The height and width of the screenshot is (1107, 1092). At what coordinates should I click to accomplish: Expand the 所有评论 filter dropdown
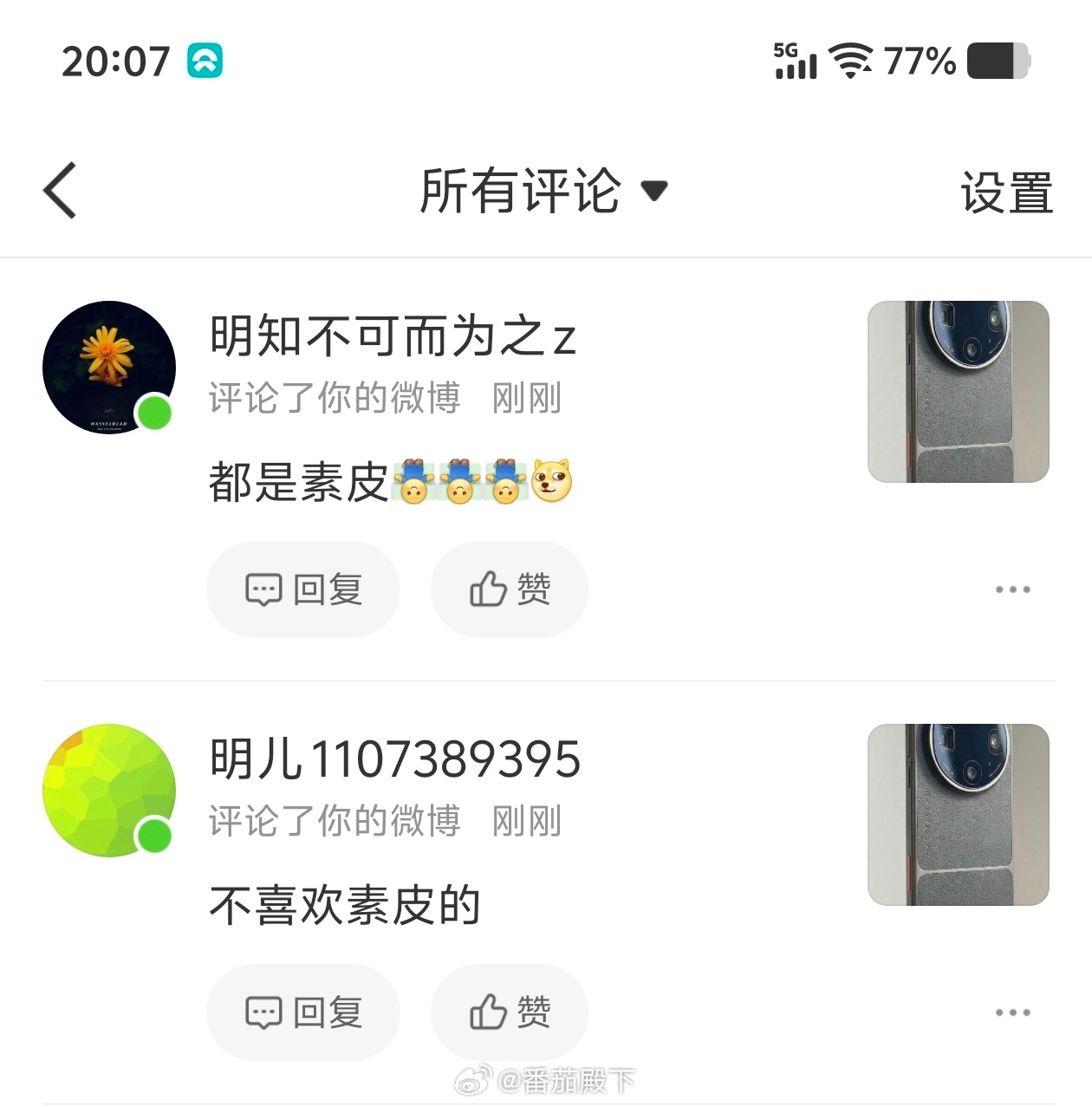(656, 190)
